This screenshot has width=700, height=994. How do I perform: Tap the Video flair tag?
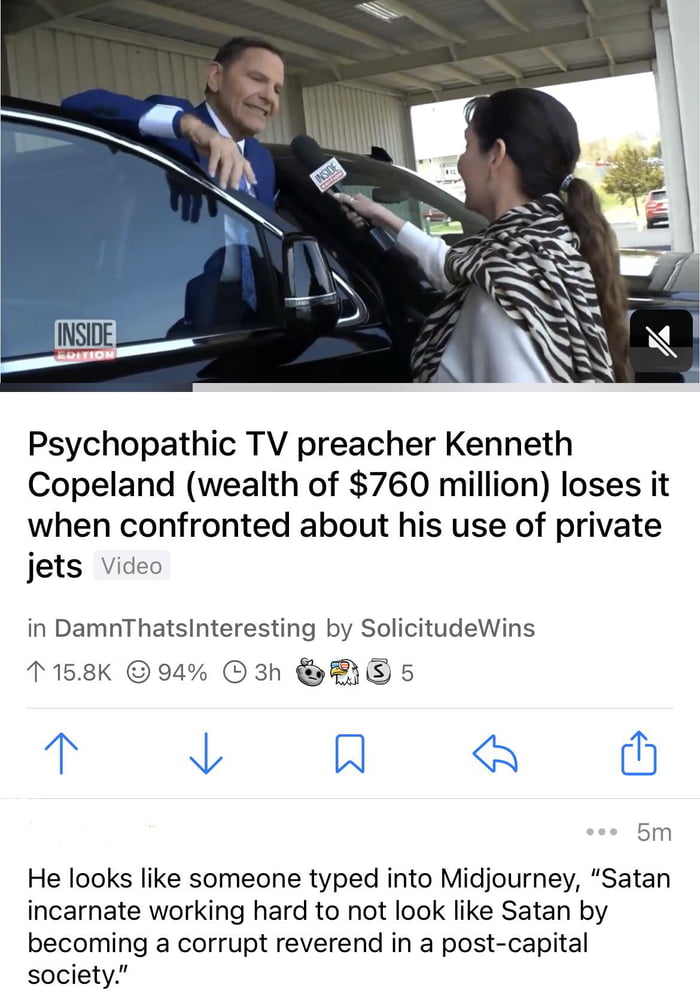pyautogui.click(x=132, y=566)
